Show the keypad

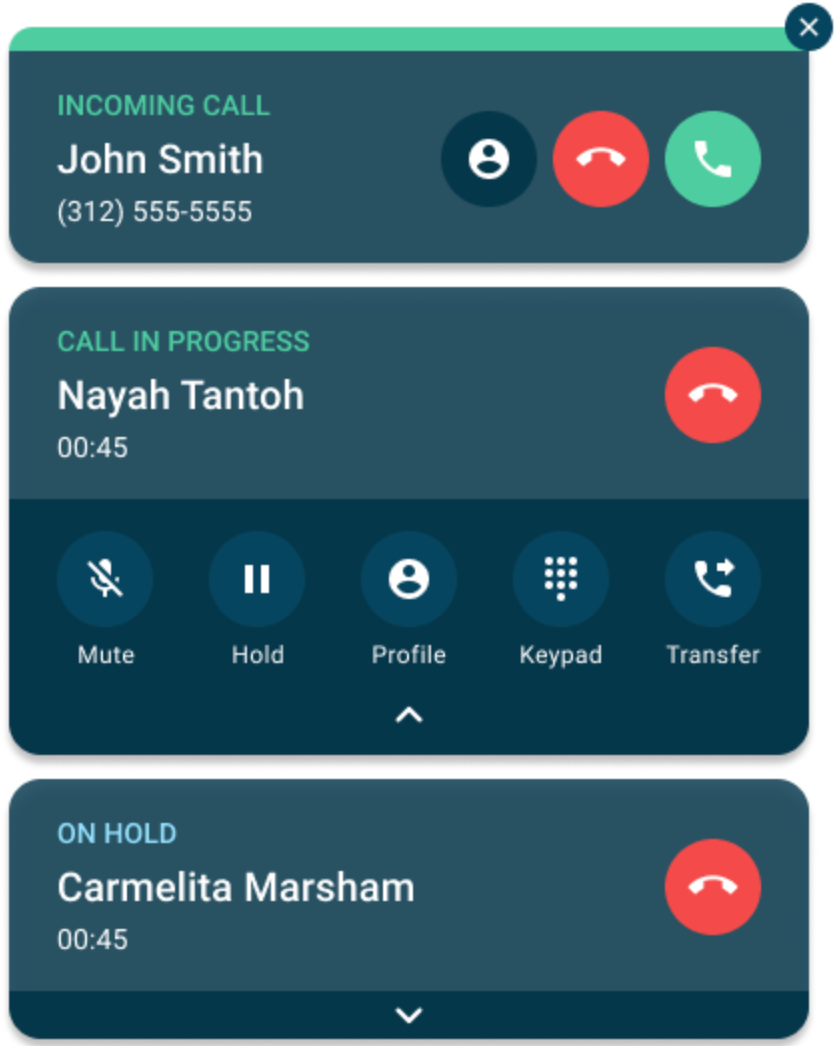click(561, 579)
